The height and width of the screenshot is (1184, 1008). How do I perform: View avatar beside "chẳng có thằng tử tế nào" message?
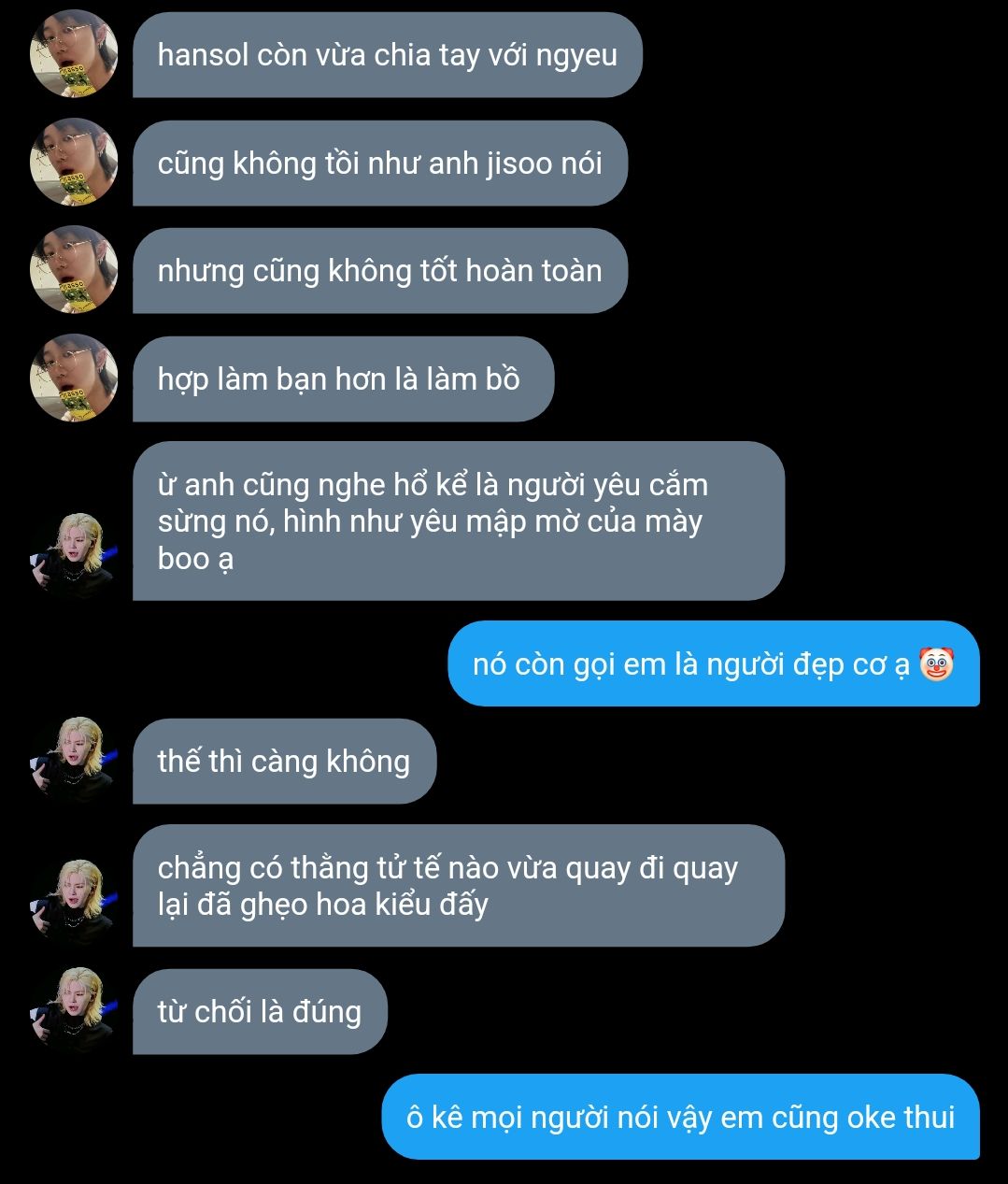(x=74, y=903)
